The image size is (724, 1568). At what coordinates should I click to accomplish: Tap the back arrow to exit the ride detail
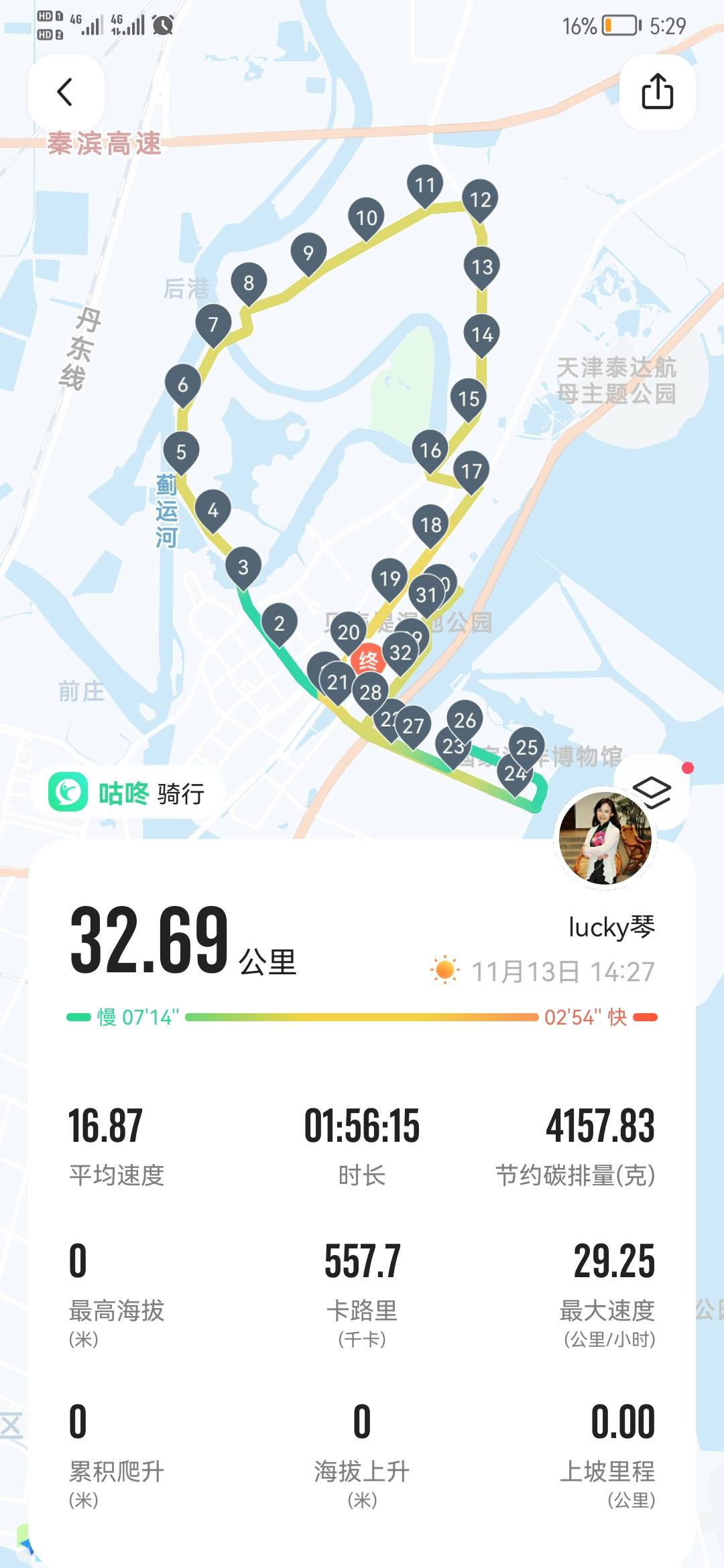click(64, 92)
